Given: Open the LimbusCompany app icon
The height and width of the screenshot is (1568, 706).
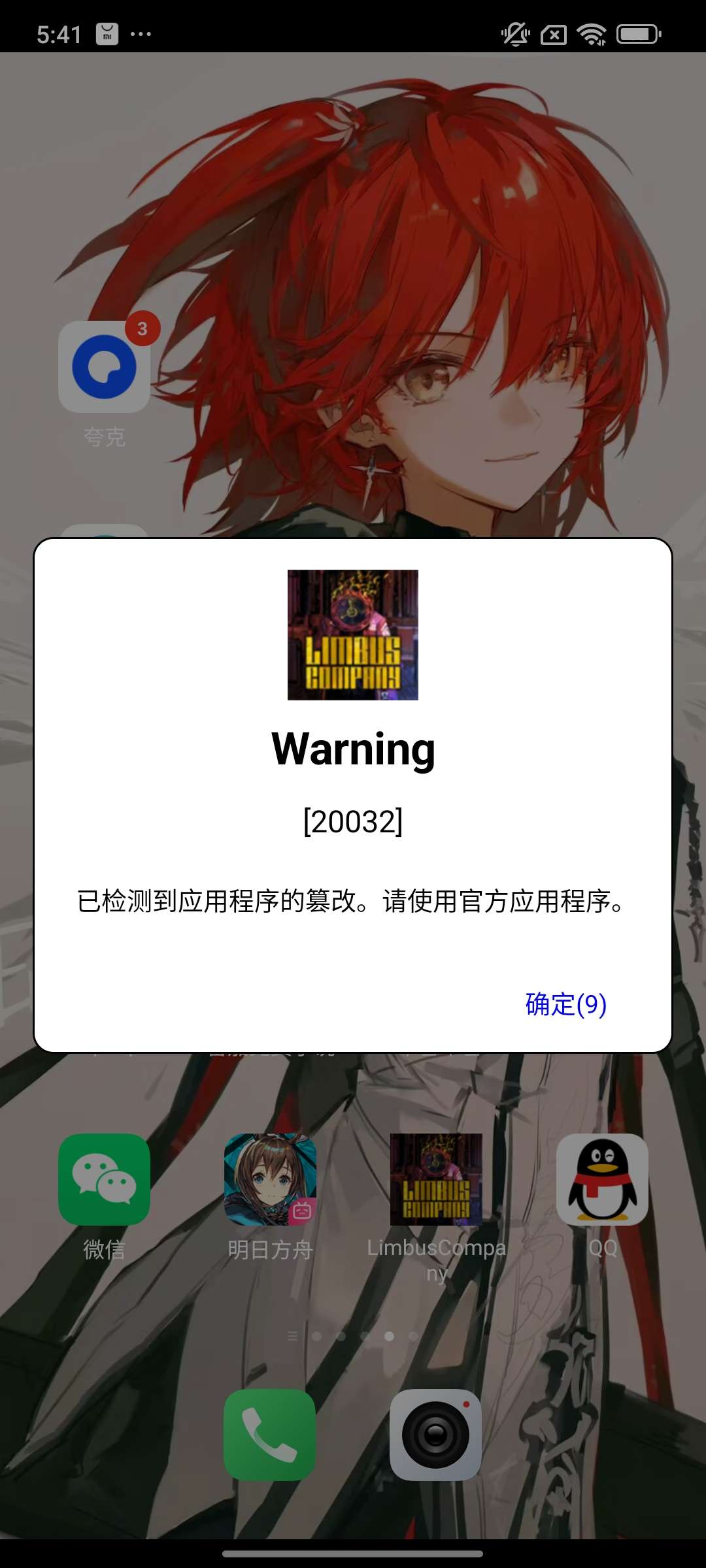Looking at the screenshot, I should point(436,1179).
